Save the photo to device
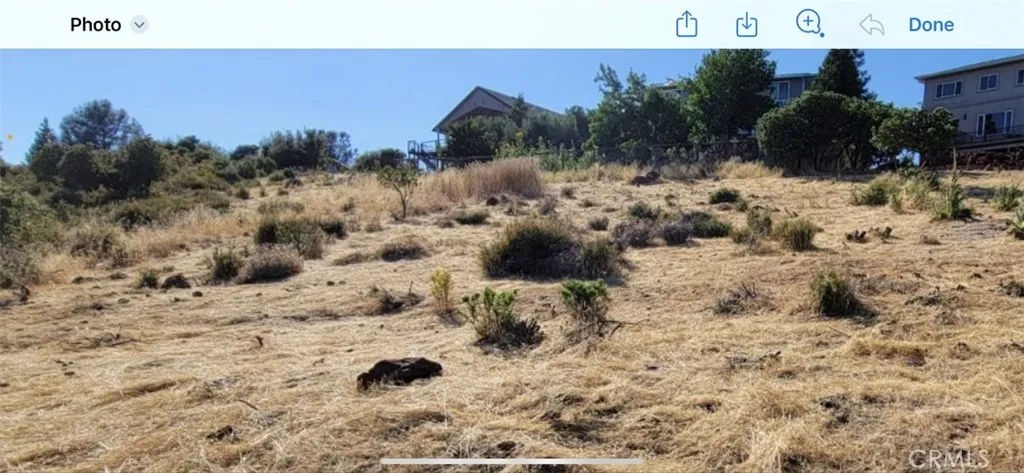 [747, 25]
